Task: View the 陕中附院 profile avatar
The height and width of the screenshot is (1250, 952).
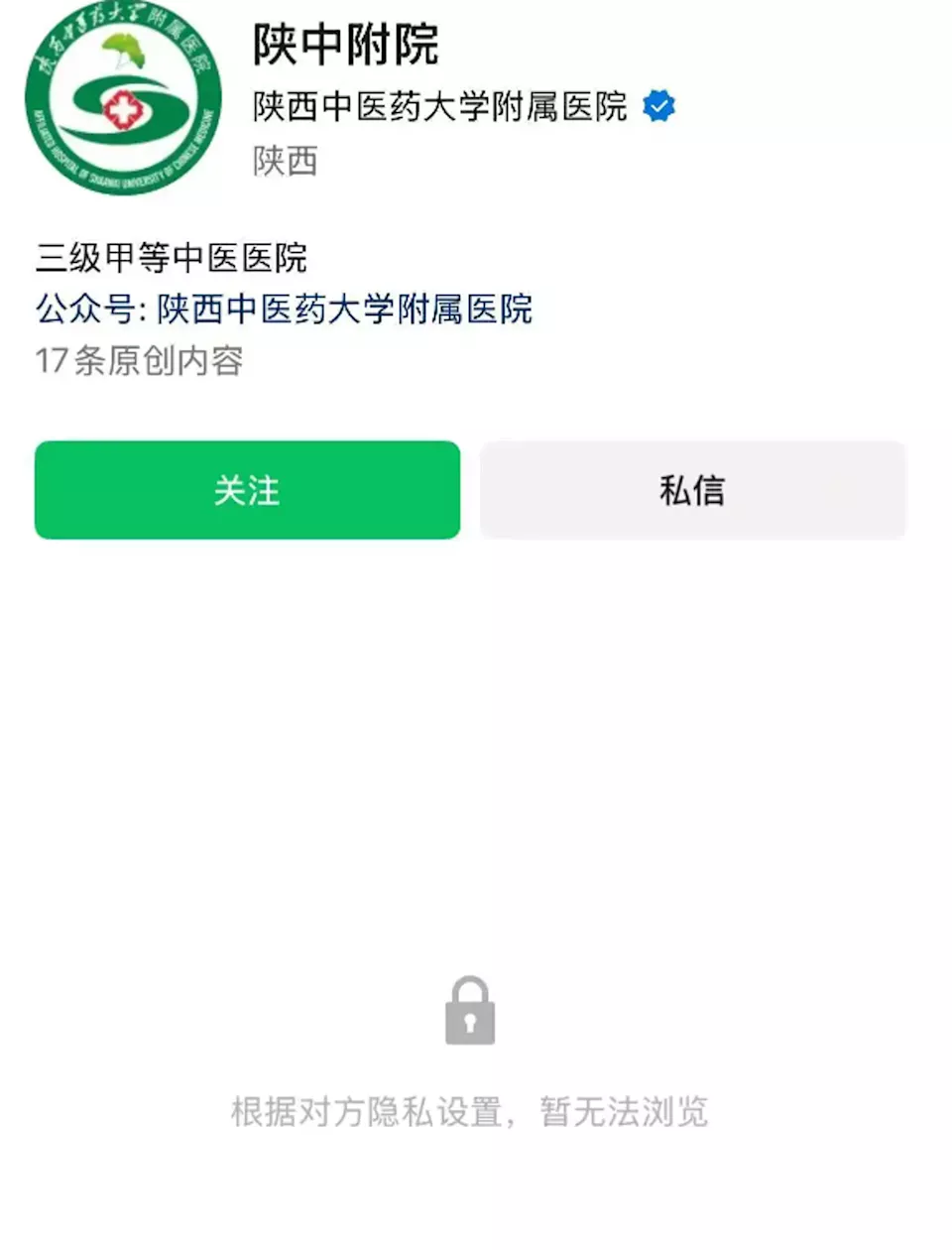Action: coord(123,99)
